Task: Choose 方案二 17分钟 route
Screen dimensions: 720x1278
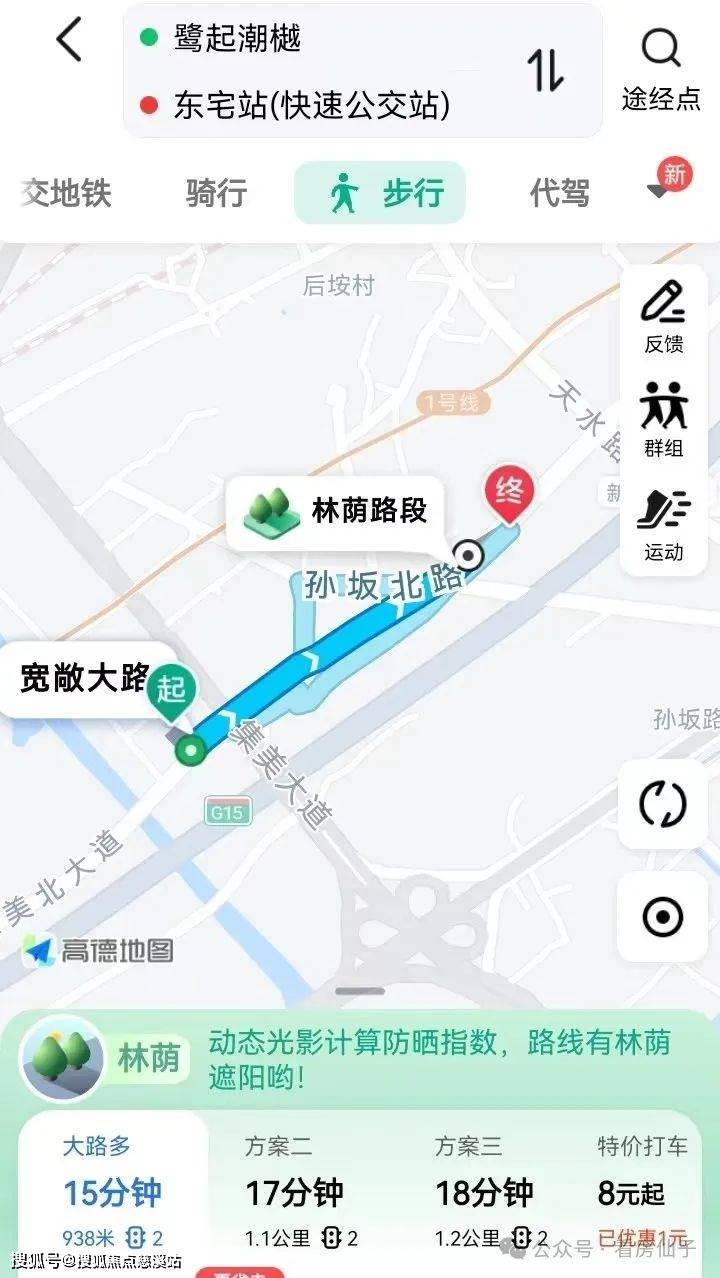Action: (x=296, y=1190)
